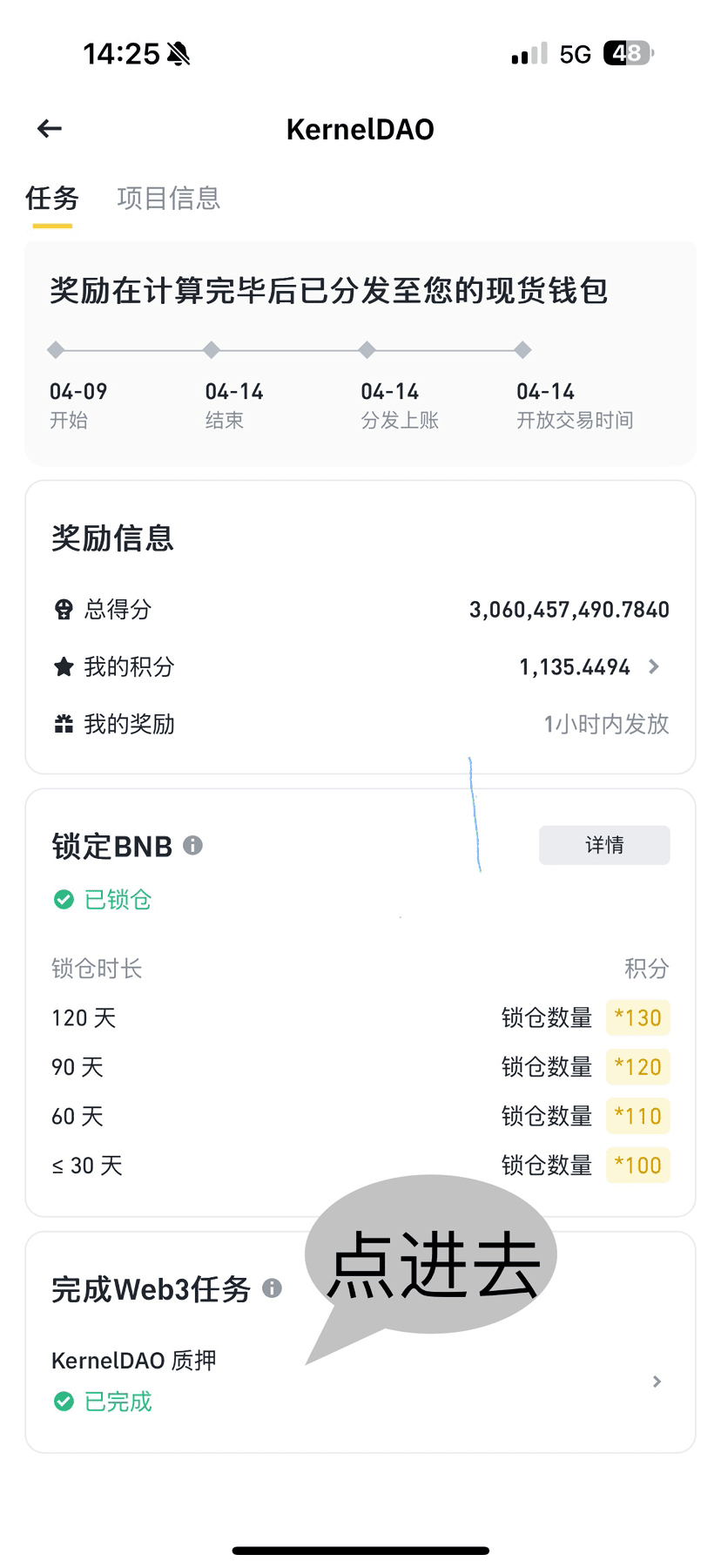This screenshot has height=1568, width=721.
Task: Switch to the 项目信息 tab
Action: tap(169, 198)
